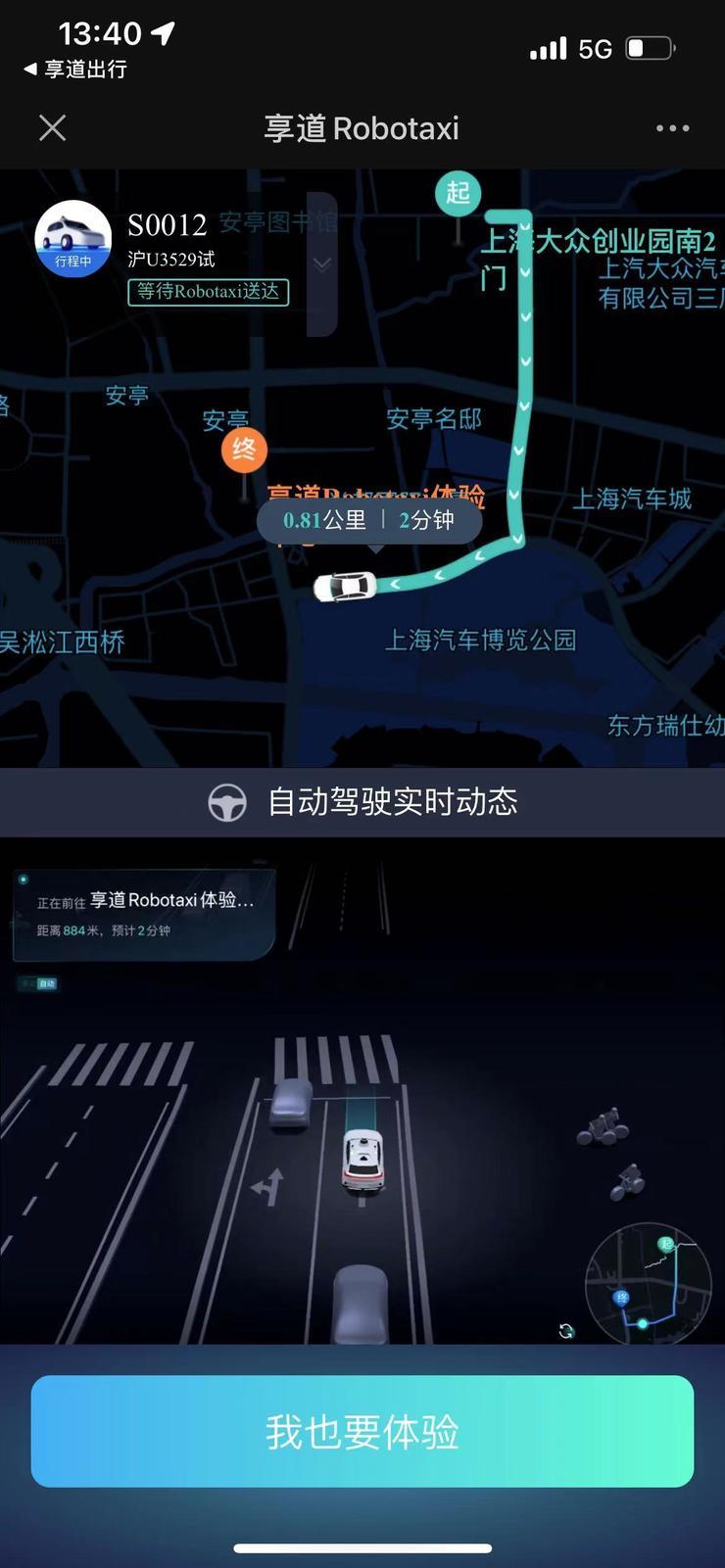The width and height of the screenshot is (725, 1568).
Task: Click the more options ellipsis icon
Action: [x=673, y=127]
